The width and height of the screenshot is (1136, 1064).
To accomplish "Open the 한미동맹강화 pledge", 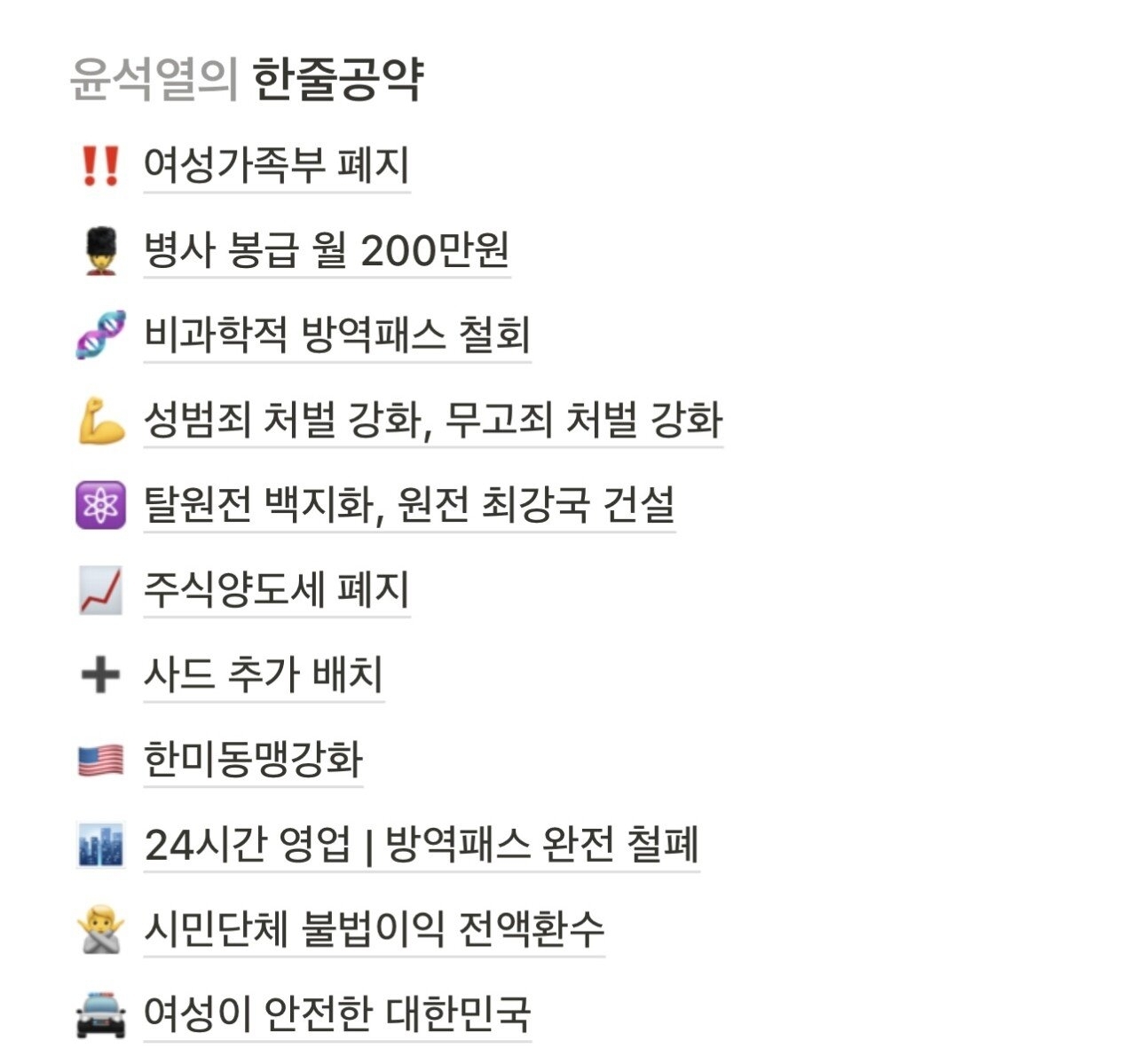I will 253,761.
